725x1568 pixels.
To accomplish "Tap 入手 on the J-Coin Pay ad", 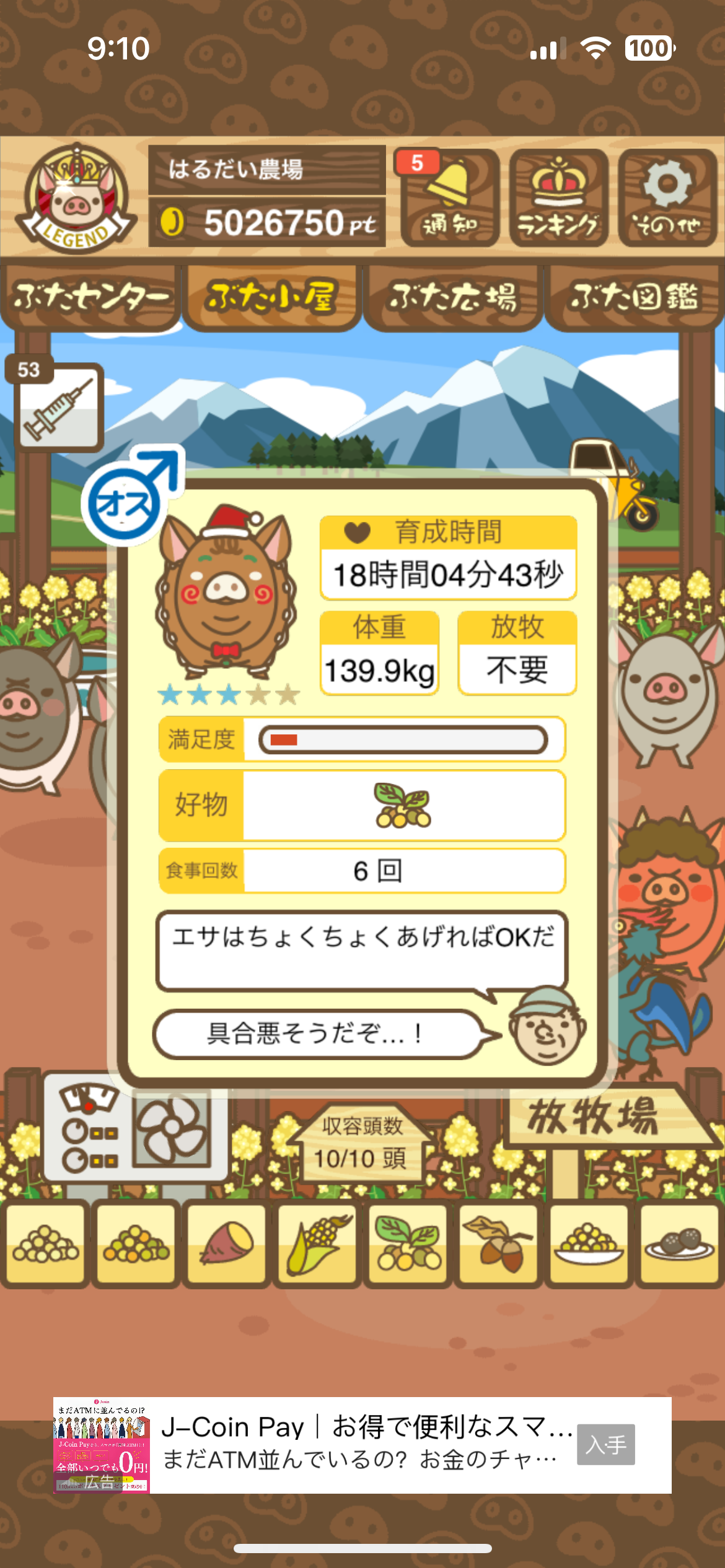I will tap(605, 1444).
